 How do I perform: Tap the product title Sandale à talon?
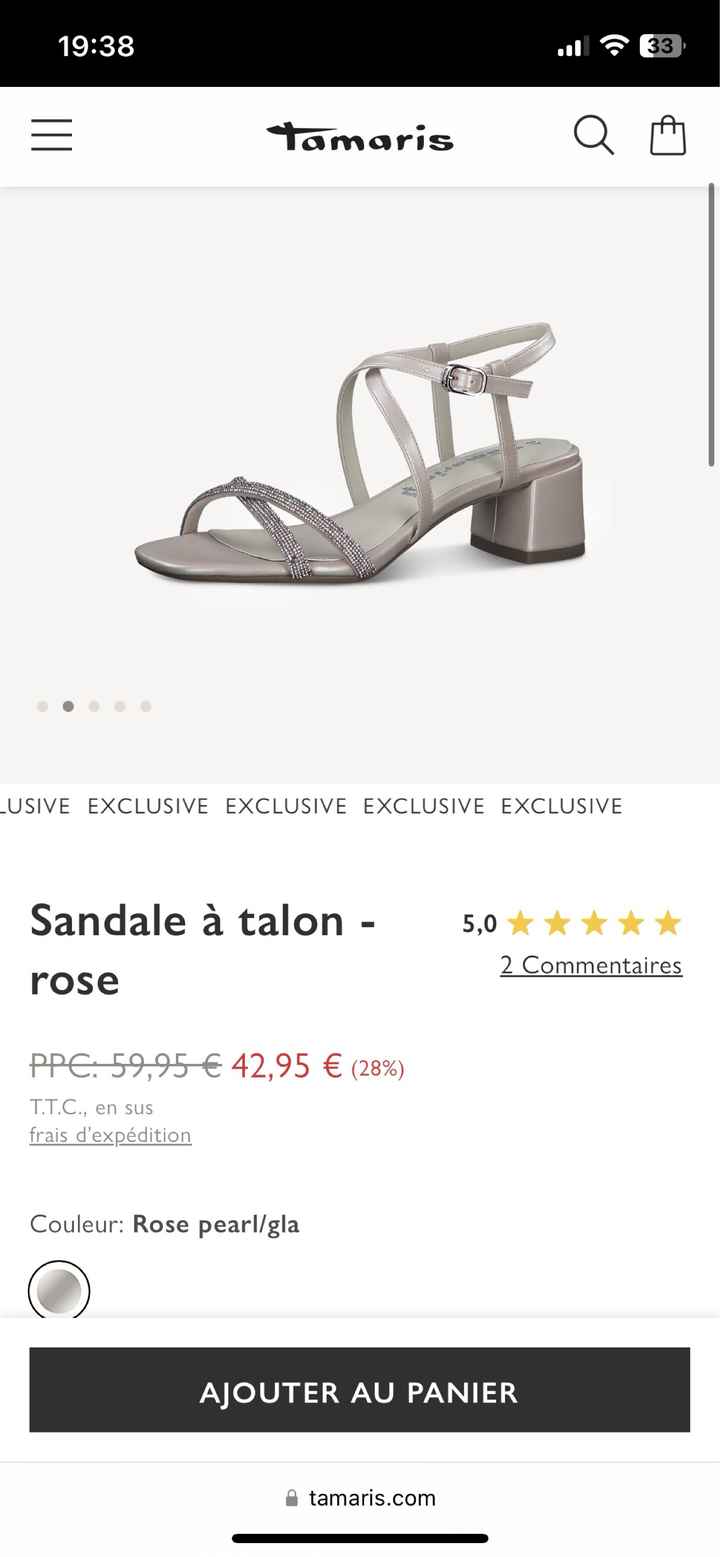tap(200, 920)
